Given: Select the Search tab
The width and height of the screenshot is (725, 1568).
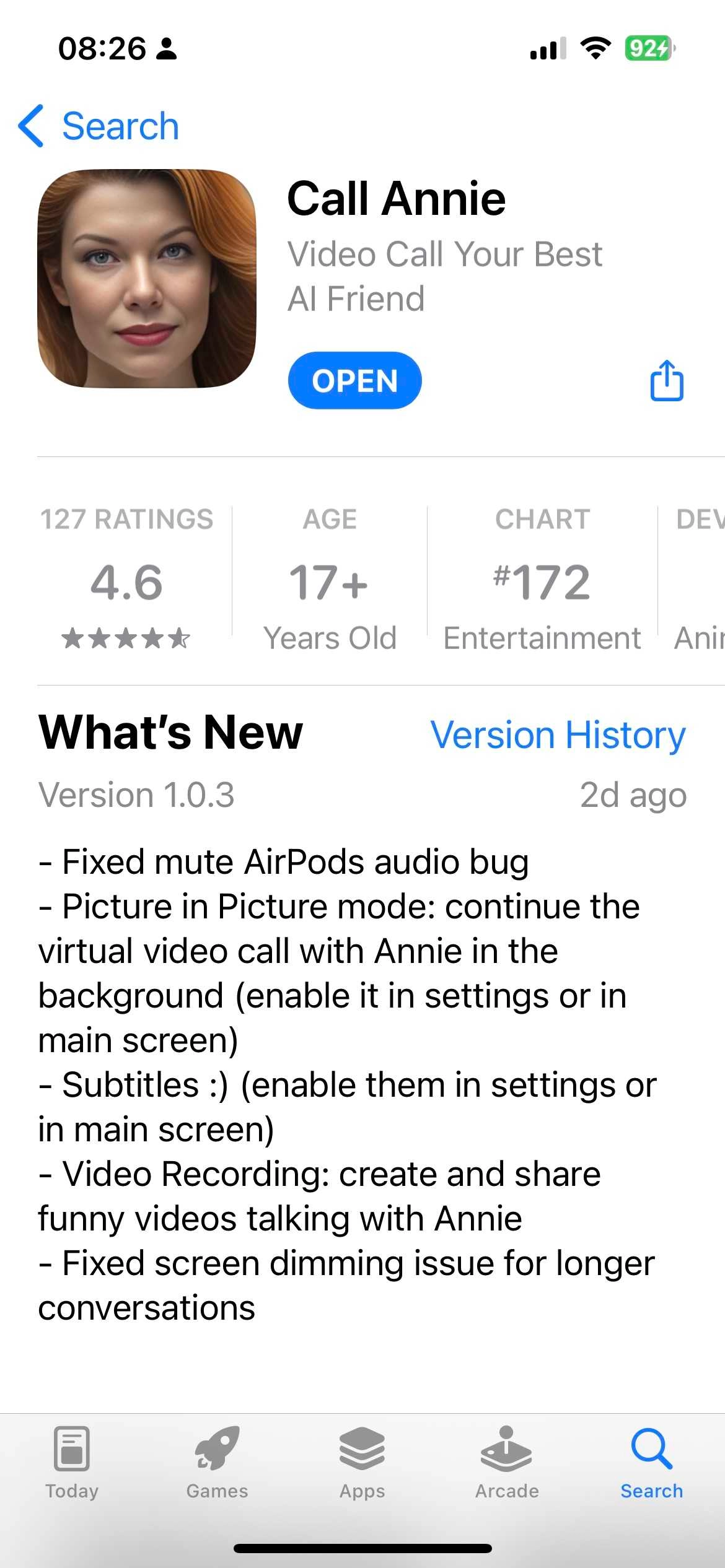Looking at the screenshot, I should [x=652, y=1461].
